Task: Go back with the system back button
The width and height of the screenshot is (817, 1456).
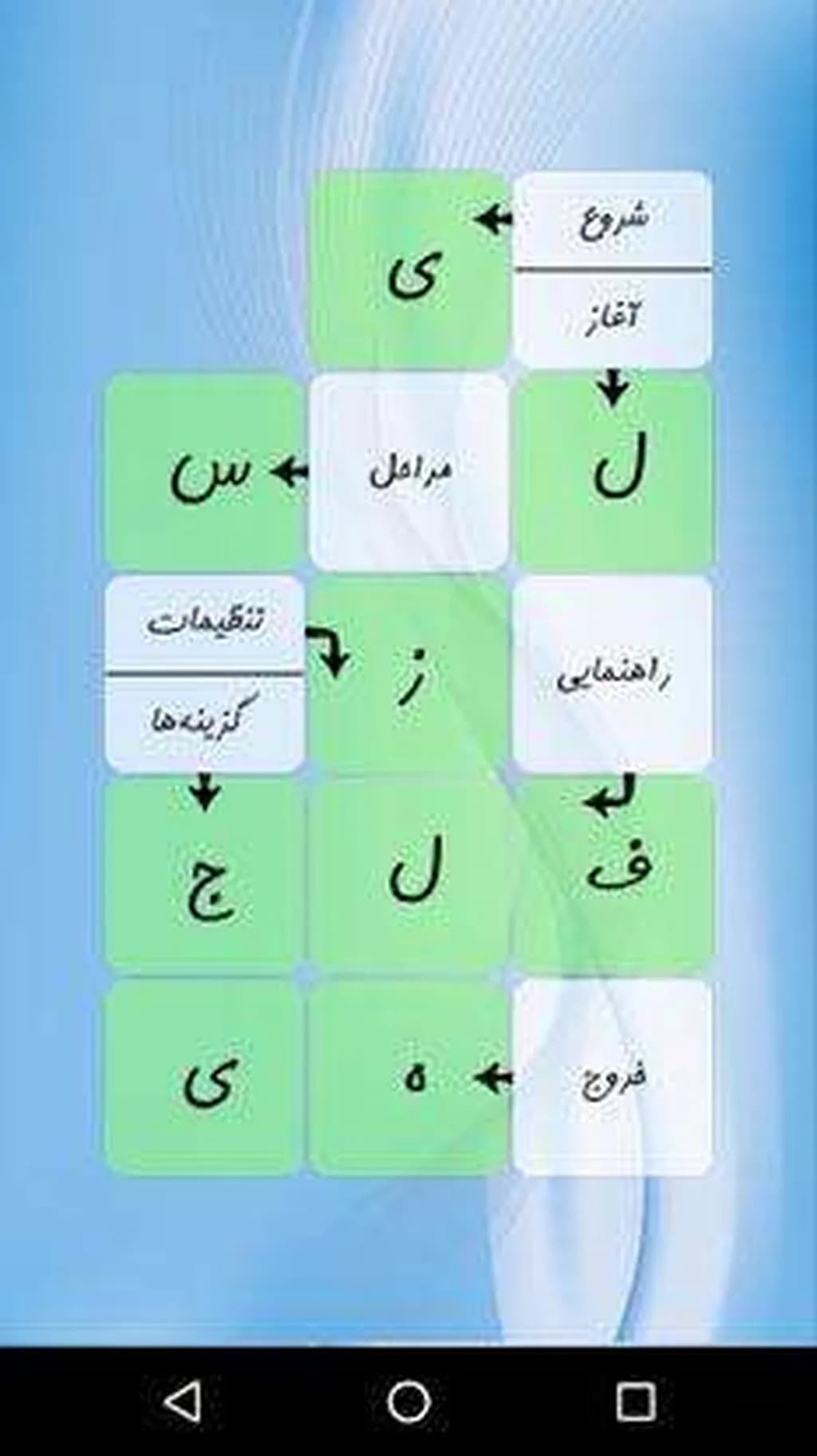Action: (x=184, y=1401)
